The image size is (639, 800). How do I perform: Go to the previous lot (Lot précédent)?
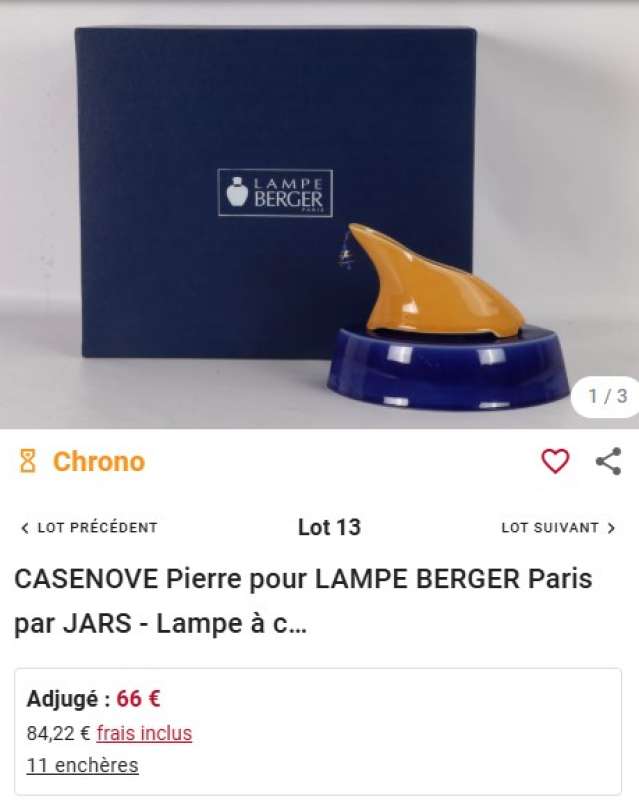[89, 527]
